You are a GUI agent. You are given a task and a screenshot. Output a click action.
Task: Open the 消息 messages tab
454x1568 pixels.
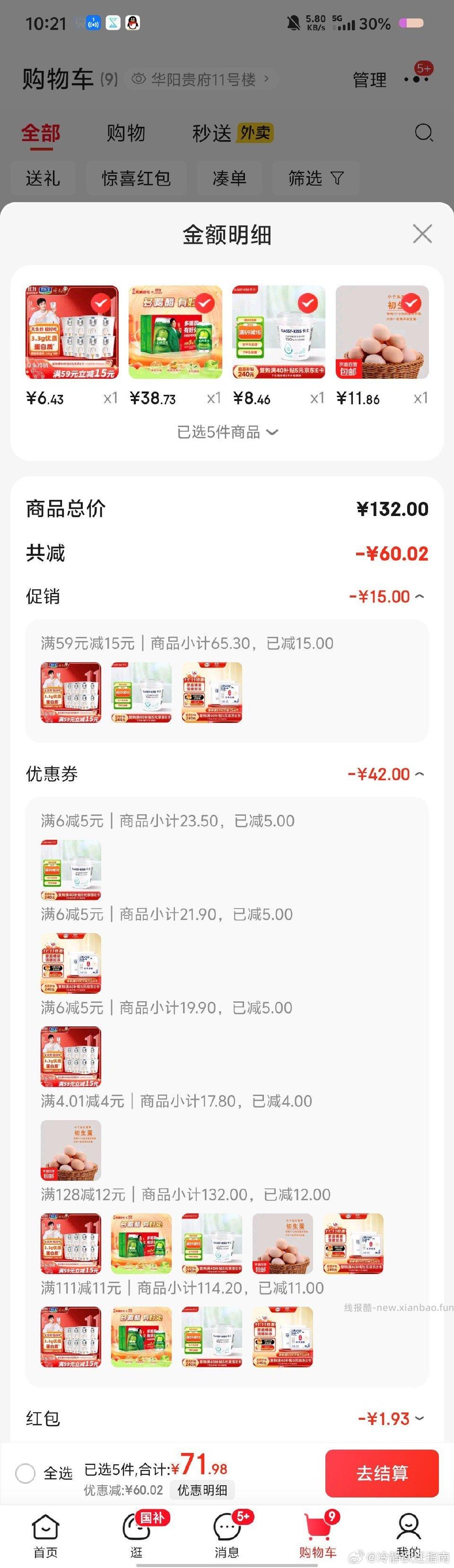click(x=227, y=1535)
